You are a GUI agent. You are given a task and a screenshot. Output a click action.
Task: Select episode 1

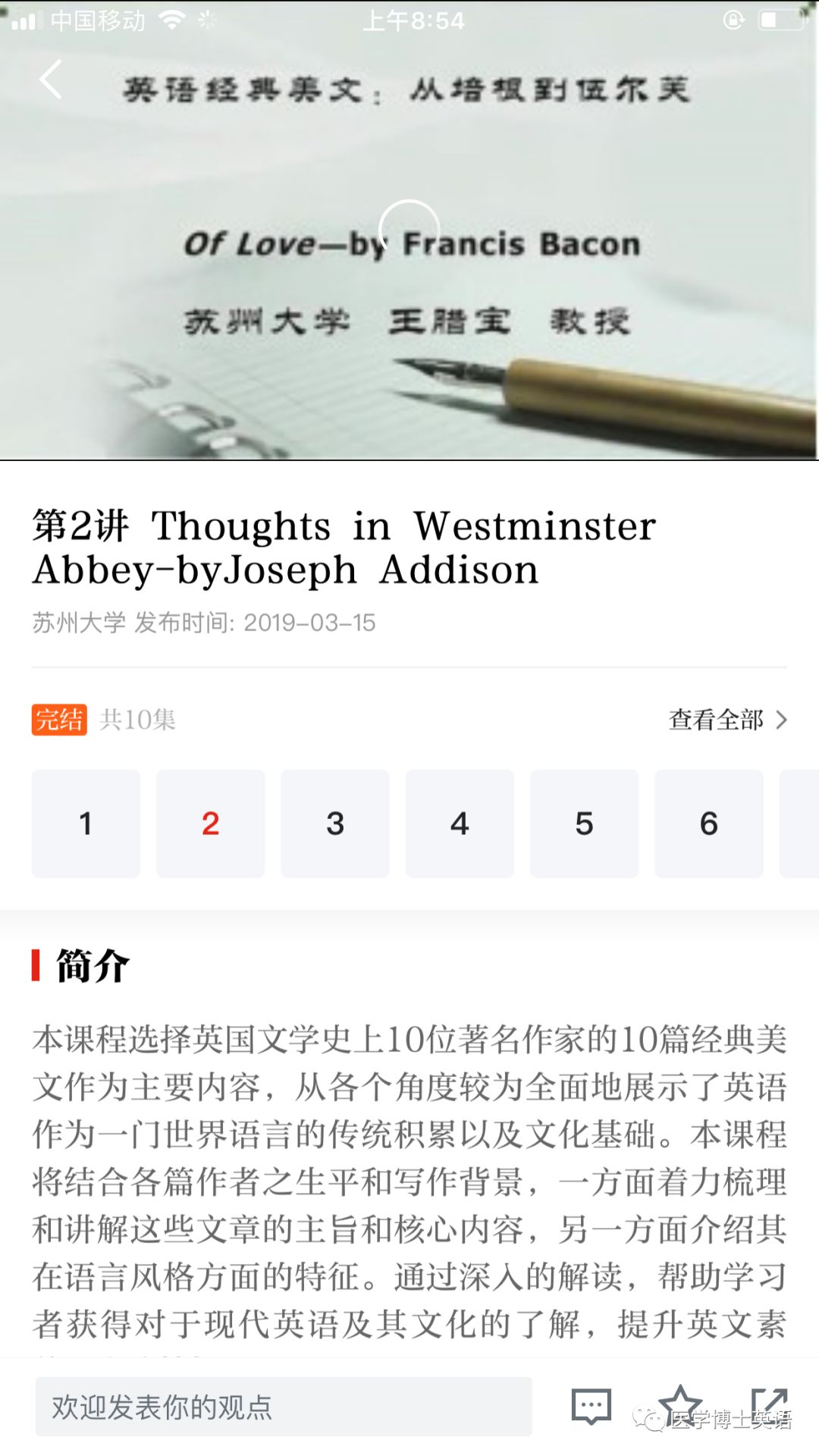tap(86, 824)
